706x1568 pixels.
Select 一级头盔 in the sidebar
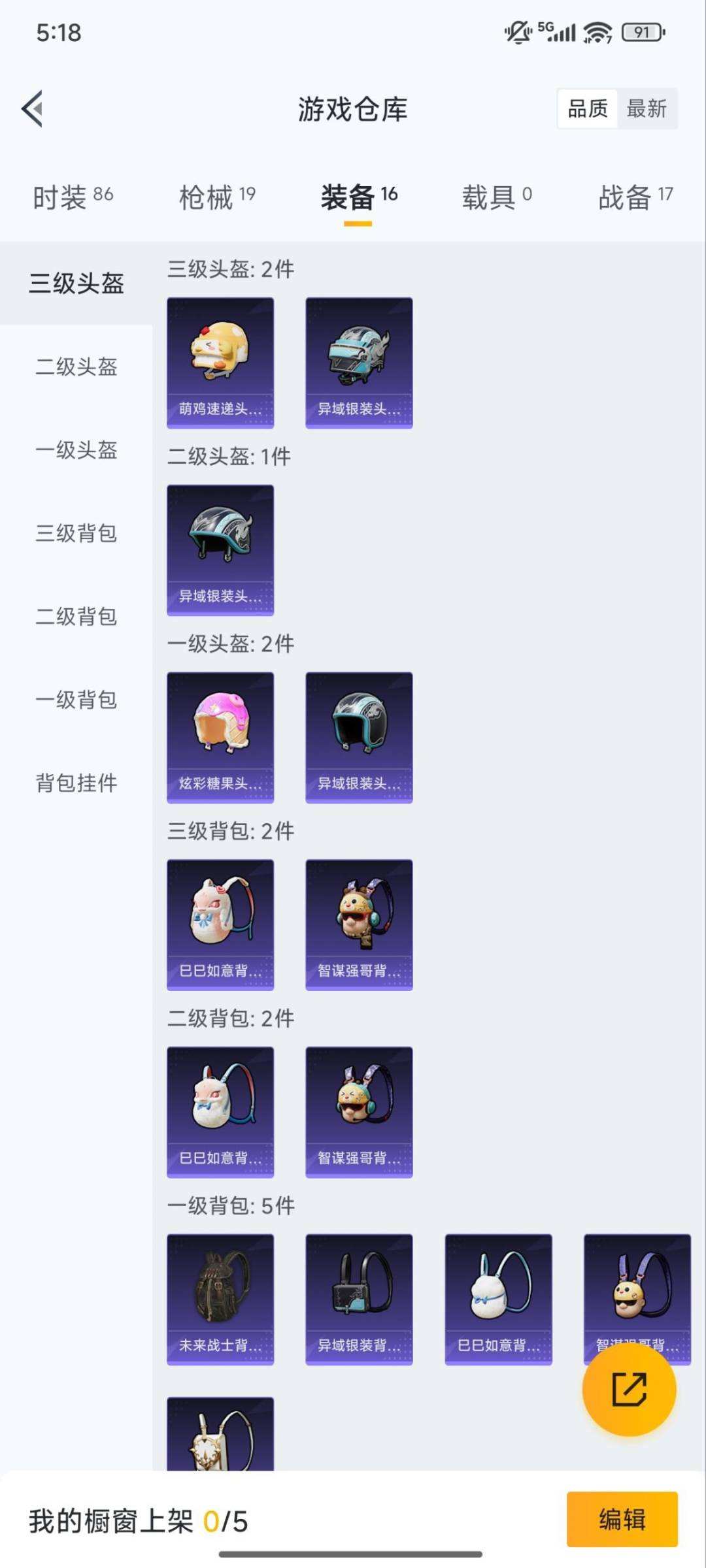click(76, 450)
